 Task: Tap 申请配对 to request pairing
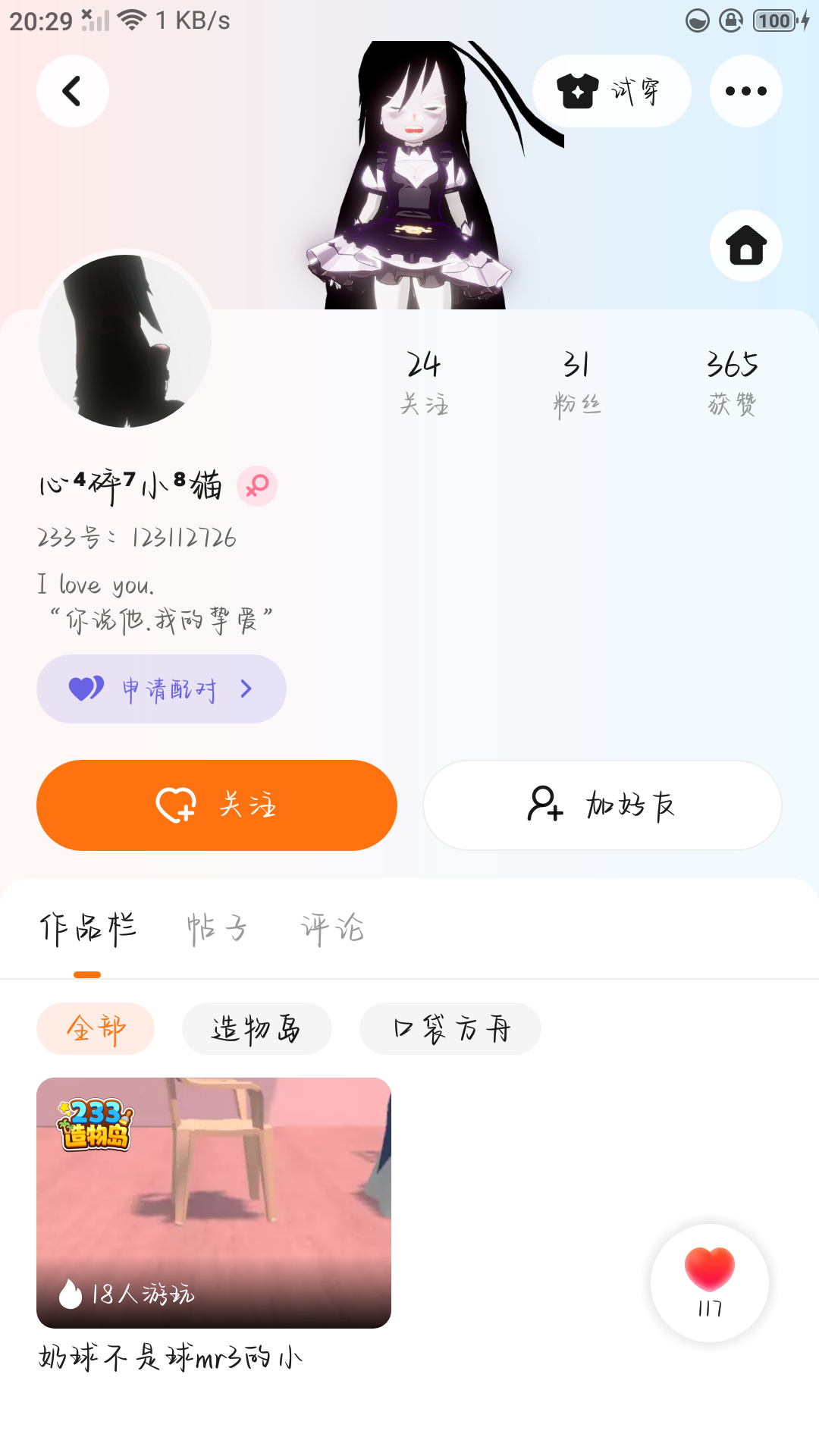[x=162, y=689]
